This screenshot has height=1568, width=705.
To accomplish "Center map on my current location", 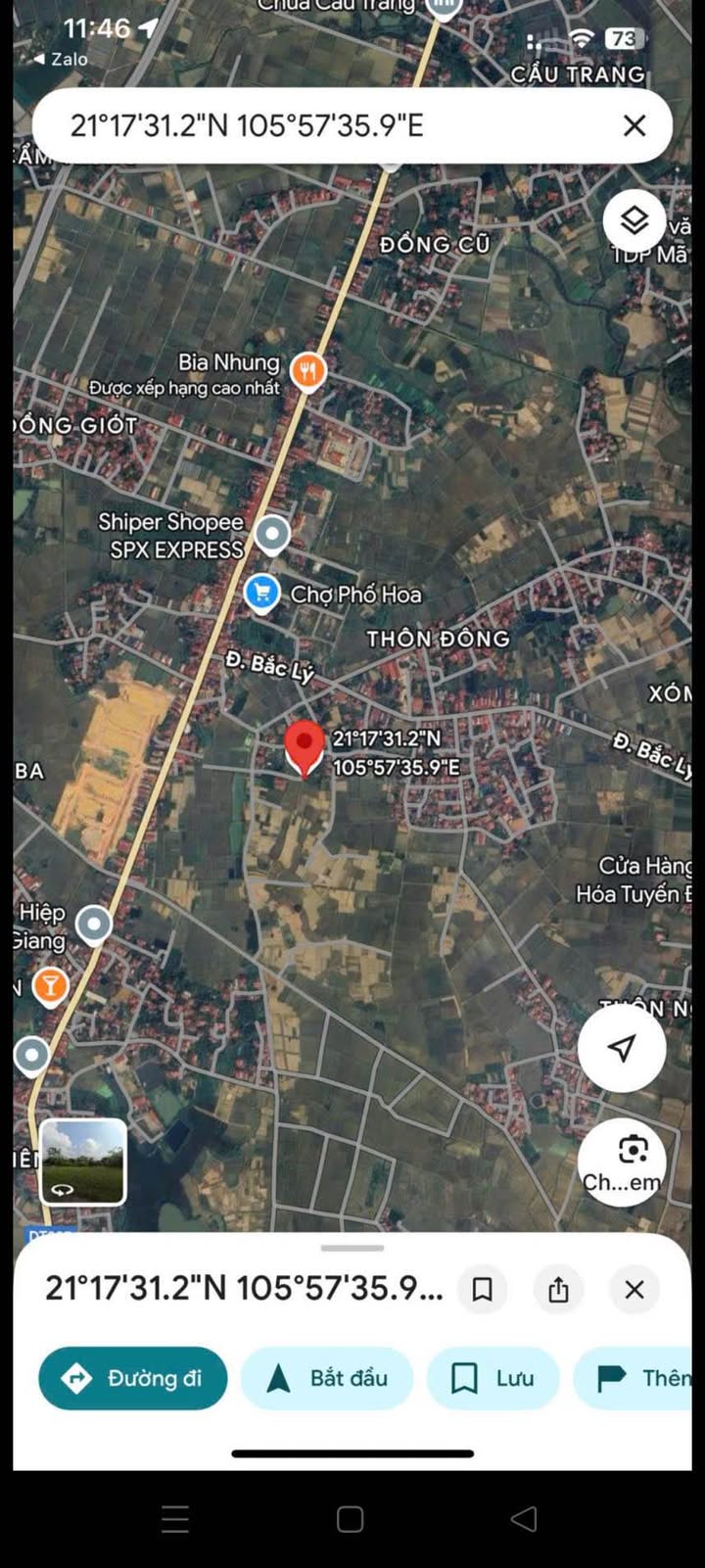I will 622,1048.
